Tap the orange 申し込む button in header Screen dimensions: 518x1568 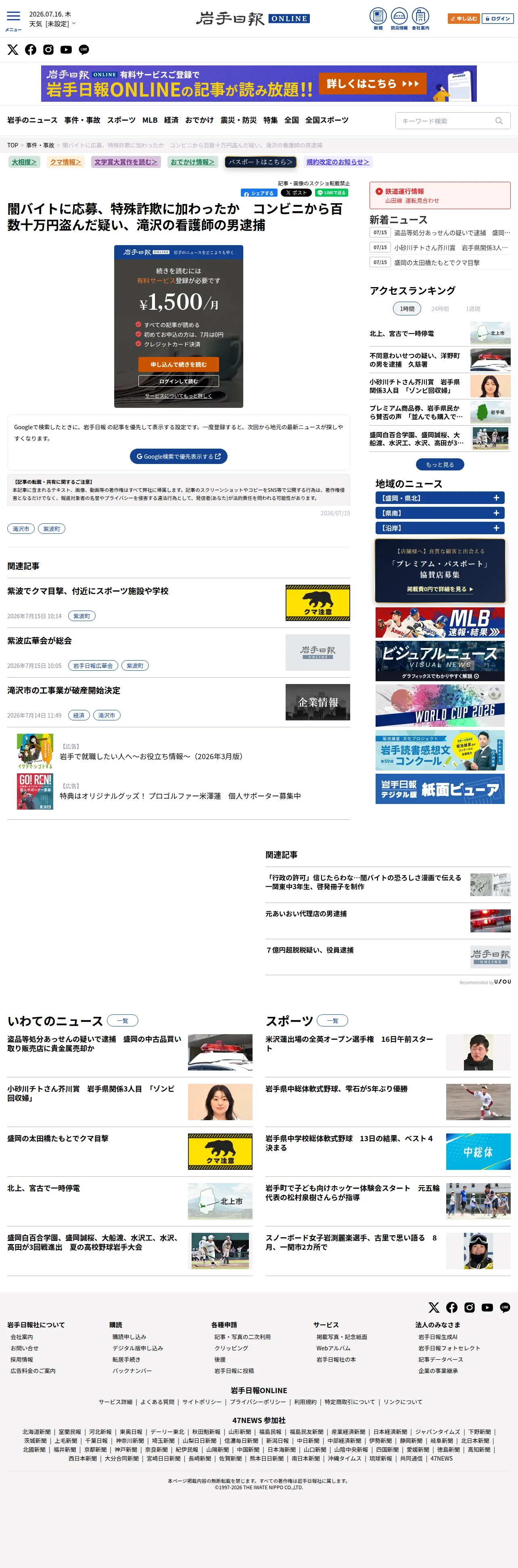tap(463, 19)
